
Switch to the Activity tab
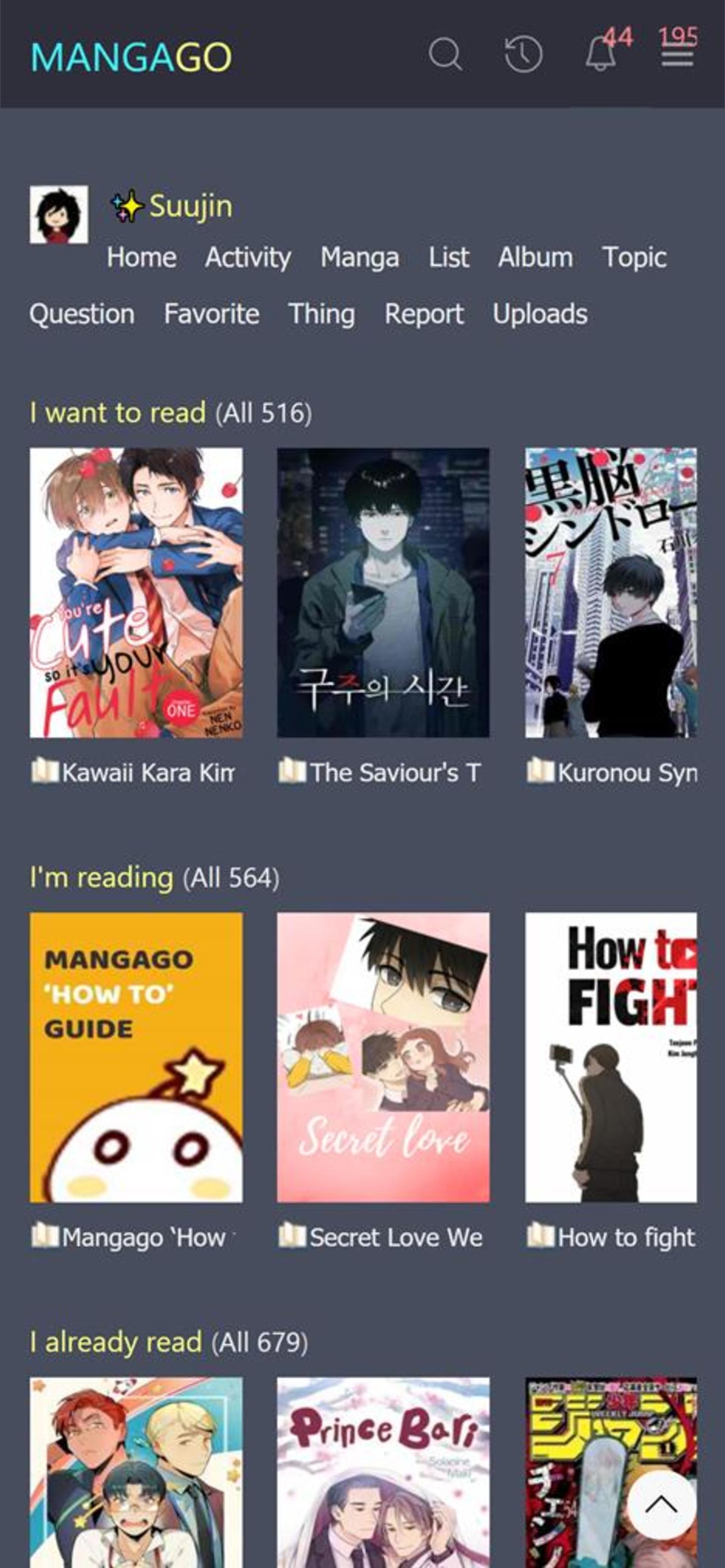tap(248, 257)
